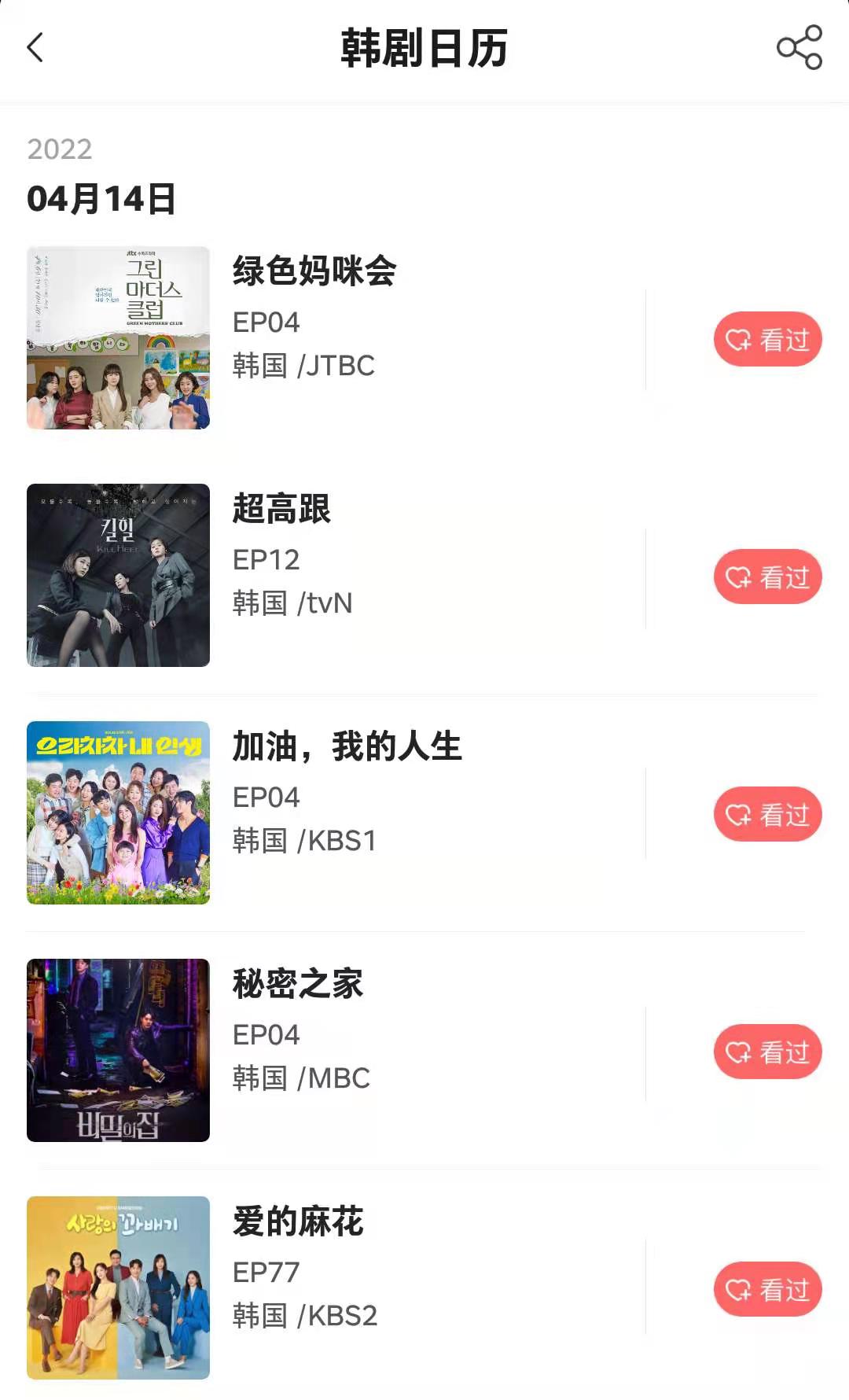
Task: Mark 超高跟 as 看过
Action: tap(767, 577)
